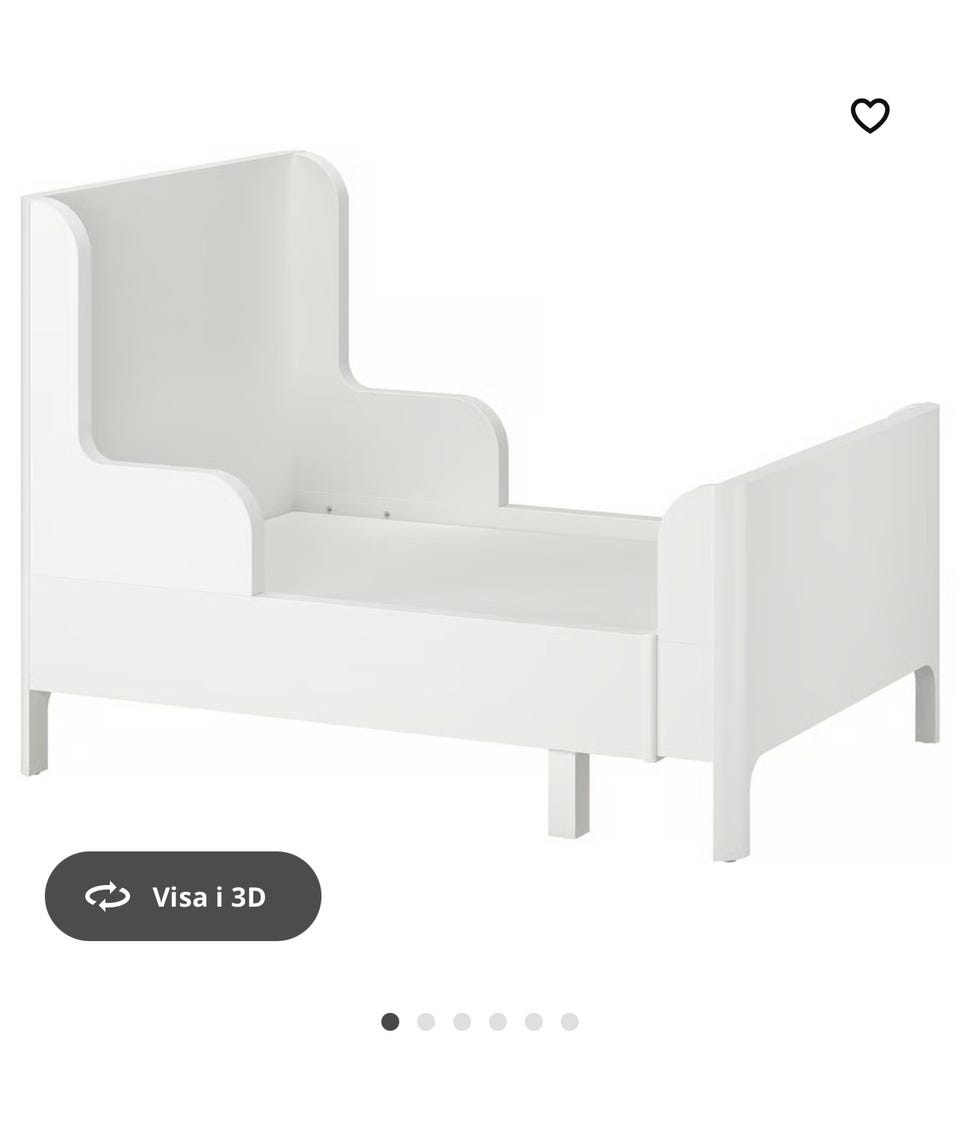Open the bed product image full screen
Viewport: 960px width, 1122px height.
pos(480,500)
